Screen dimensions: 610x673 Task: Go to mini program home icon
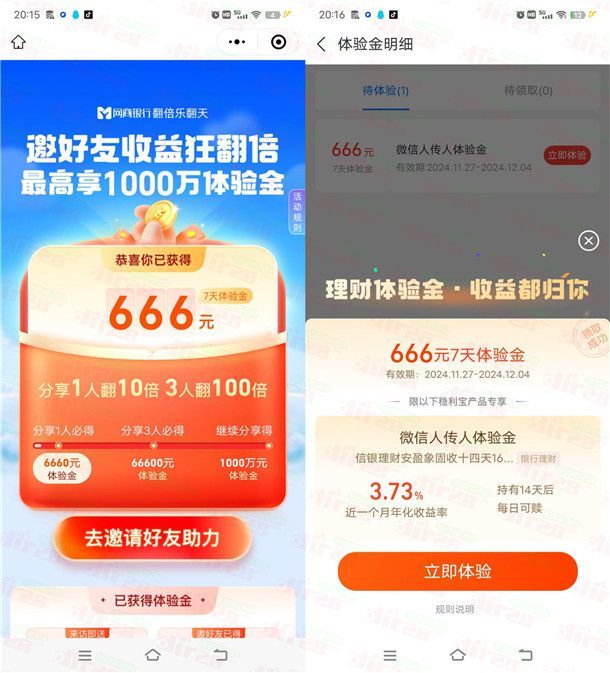18,43
